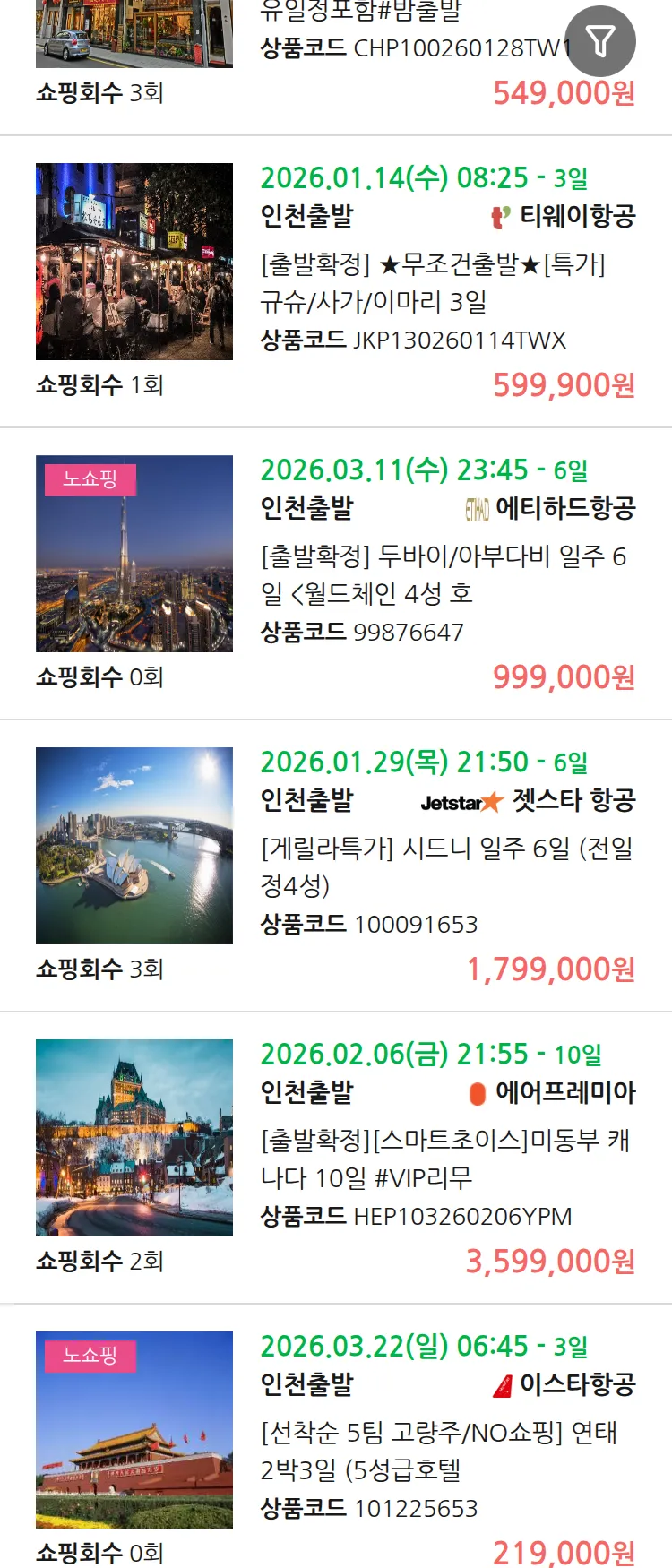The height and width of the screenshot is (1568, 672).
Task: Open the 시드니 일주 6일 Jetstar package
Action: [446, 866]
